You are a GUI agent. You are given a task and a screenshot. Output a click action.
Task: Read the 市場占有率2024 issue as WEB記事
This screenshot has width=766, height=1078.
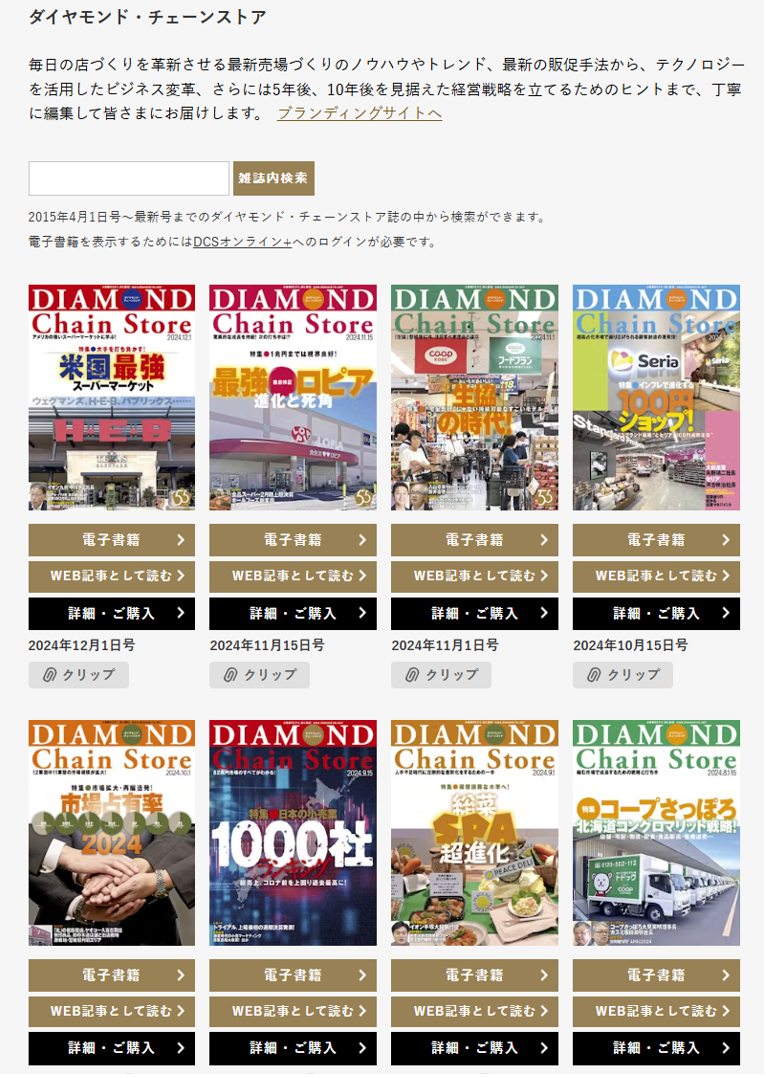(111, 1011)
